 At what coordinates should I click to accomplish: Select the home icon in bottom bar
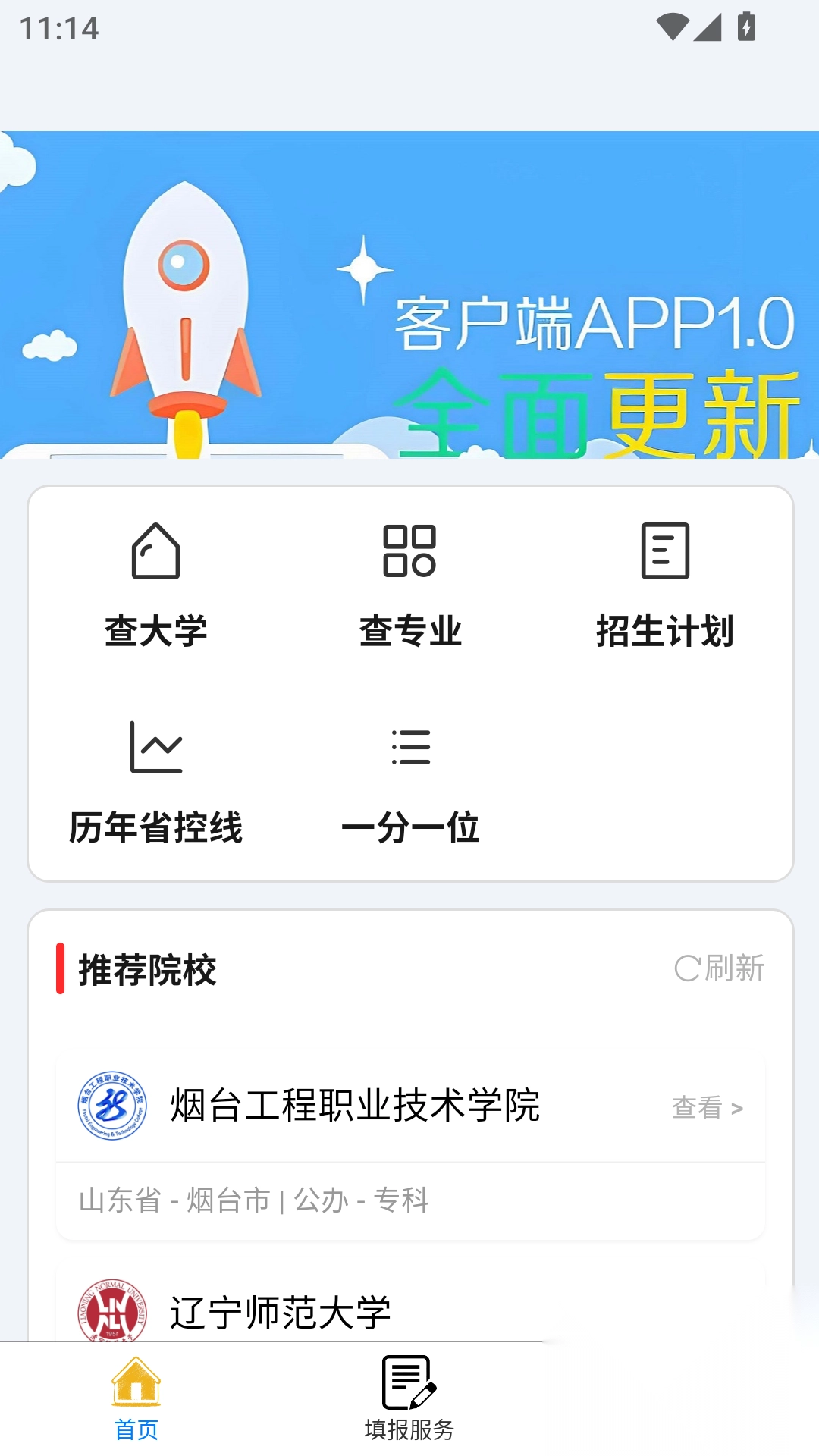point(136,1385)
